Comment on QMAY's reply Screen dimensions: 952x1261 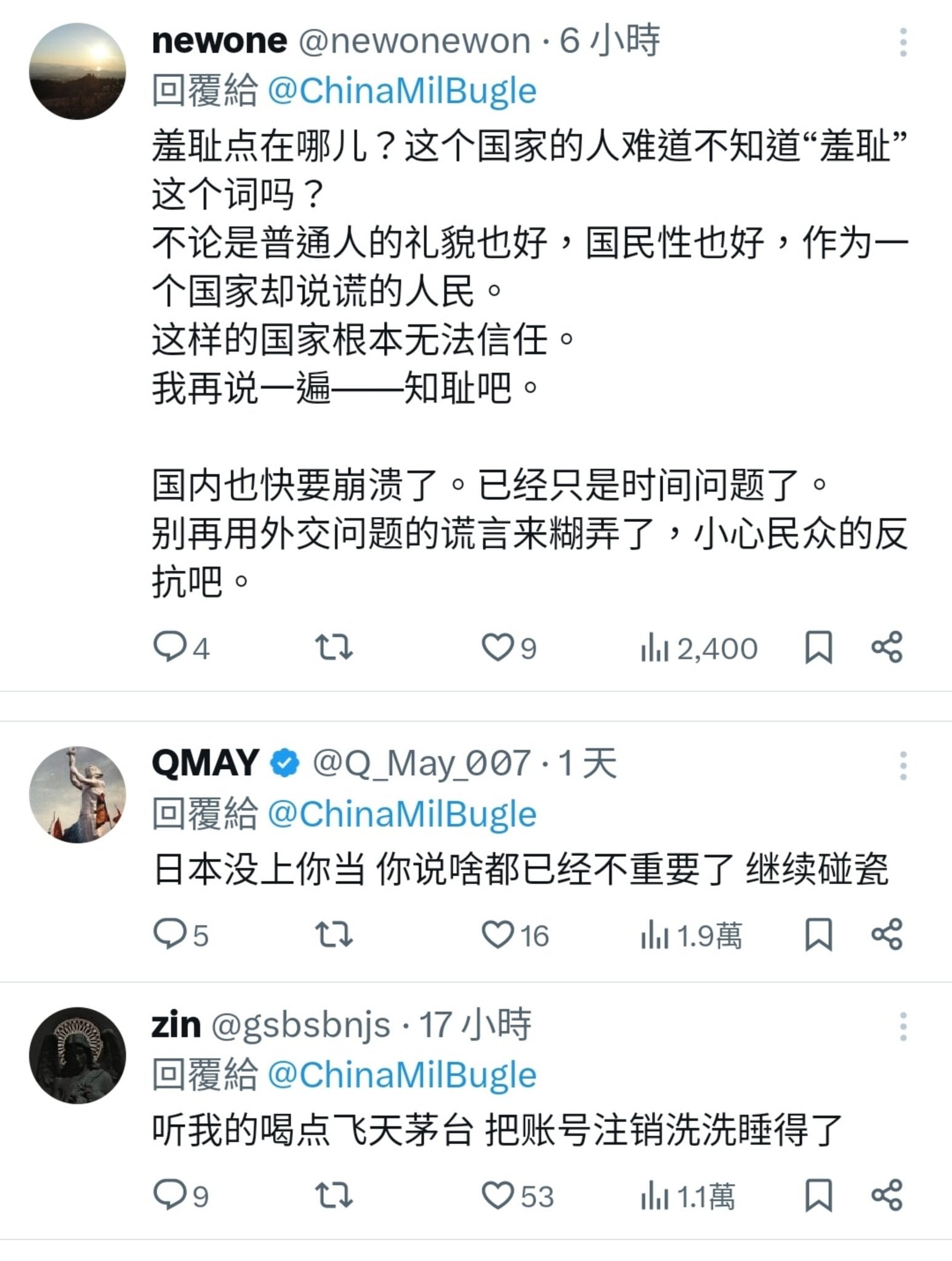(x=166, y=935)
